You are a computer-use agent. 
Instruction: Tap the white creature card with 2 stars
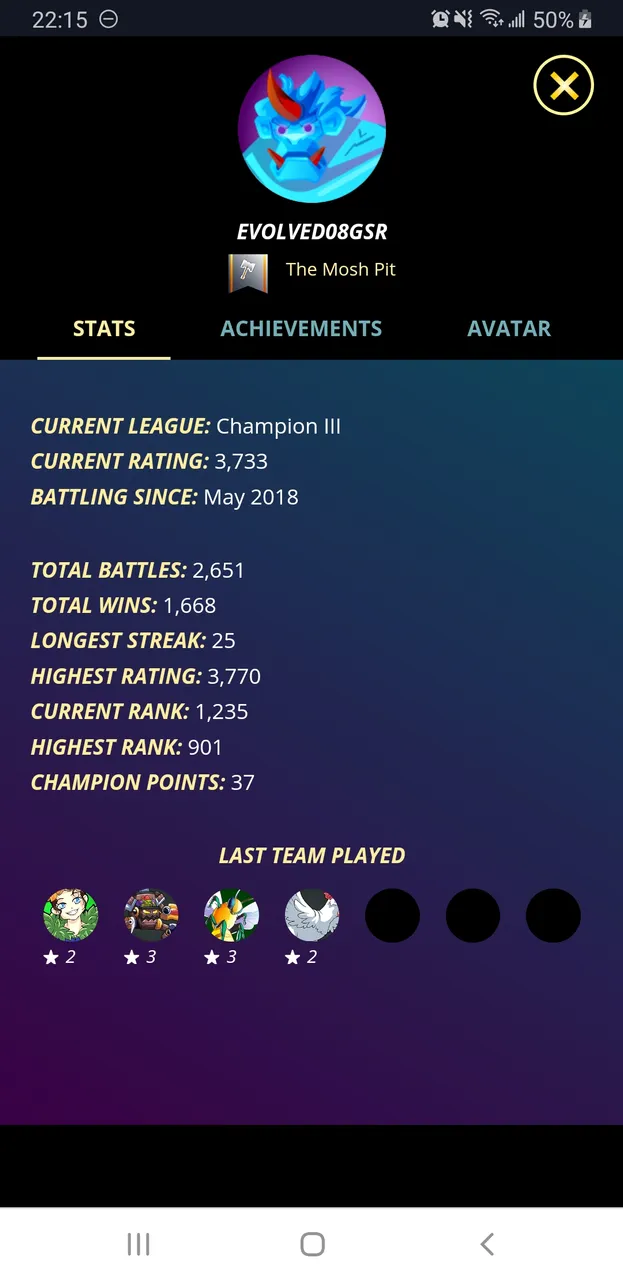click(312, 914)
